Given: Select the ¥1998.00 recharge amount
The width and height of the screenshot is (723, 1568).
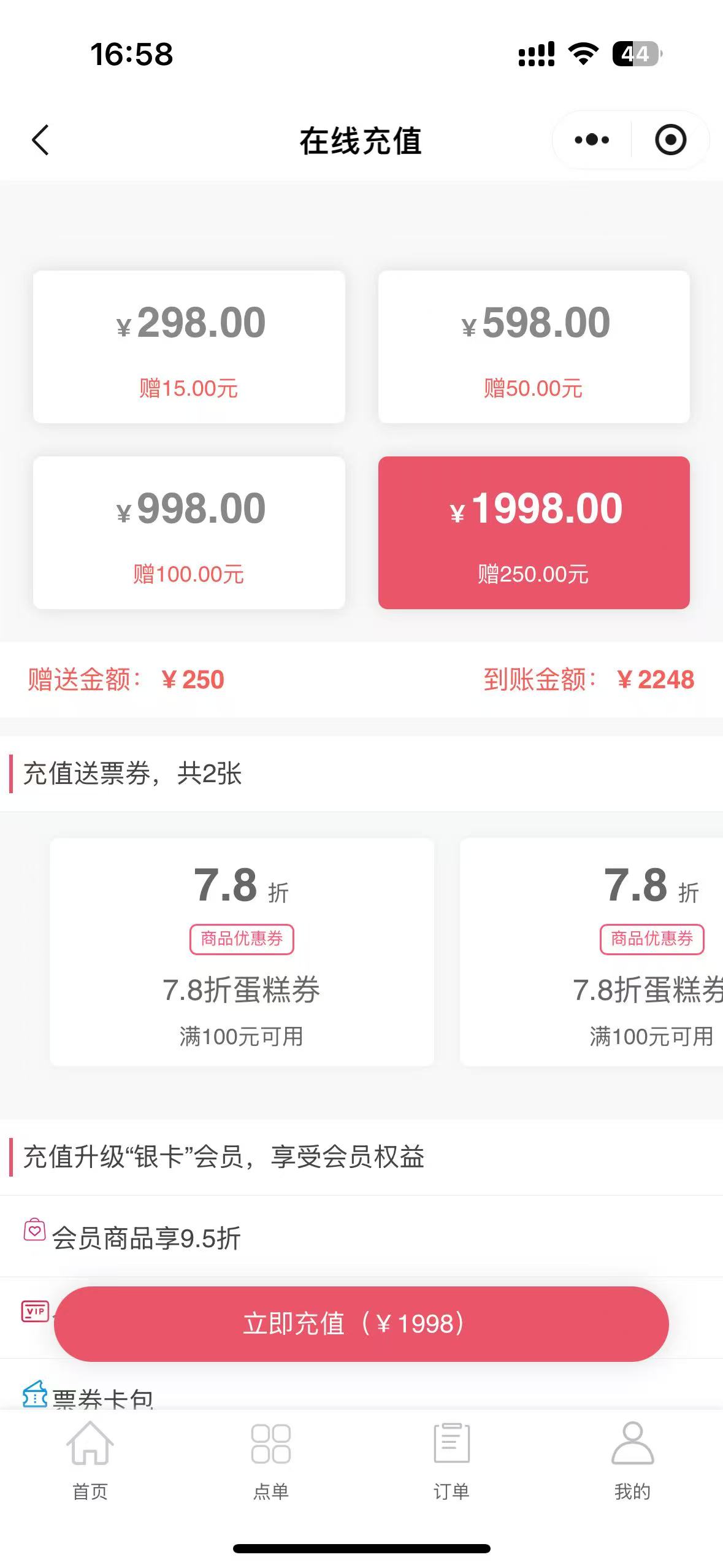Looking at the screenshot, I should (x=534, y=532).
